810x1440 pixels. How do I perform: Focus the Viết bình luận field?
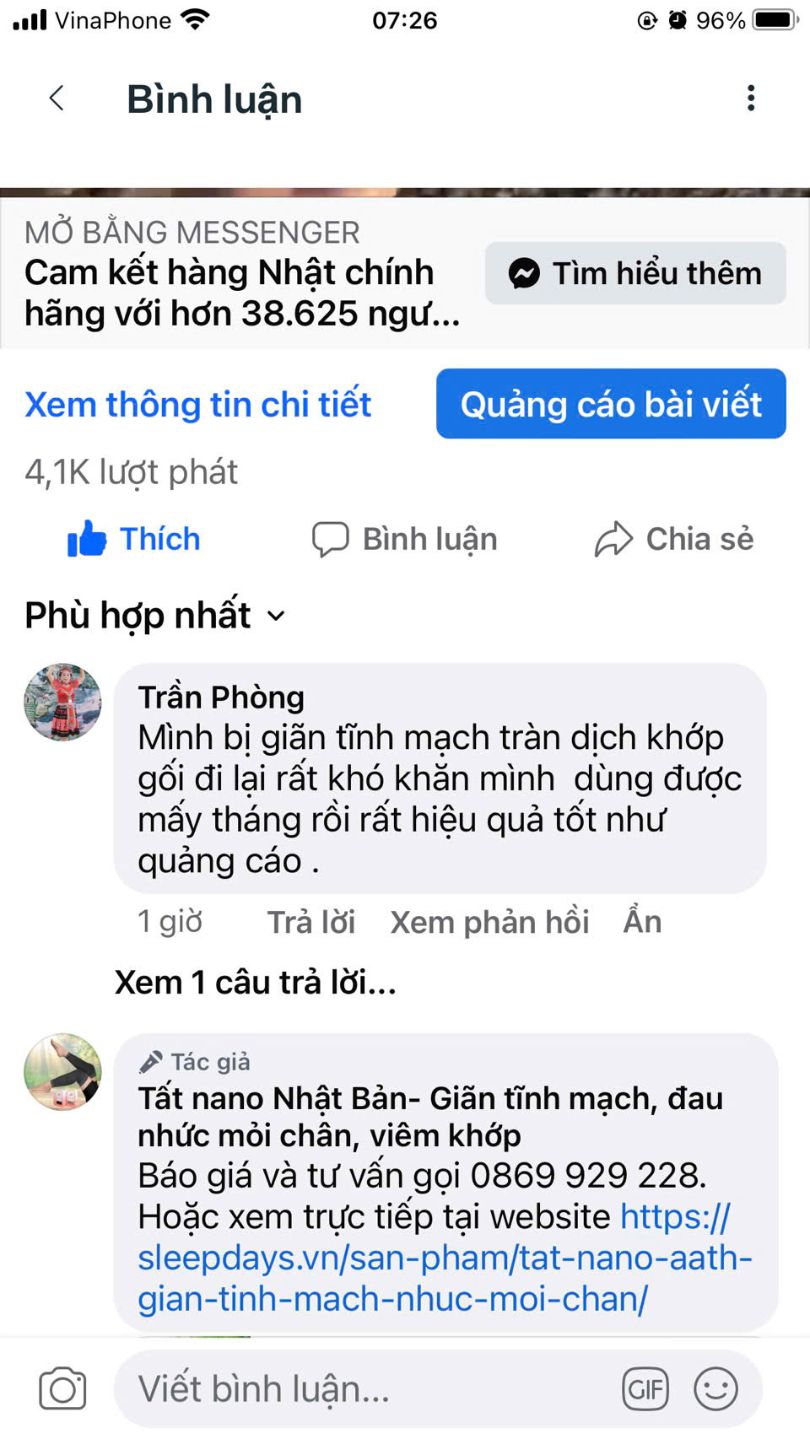pos(360,1389)
